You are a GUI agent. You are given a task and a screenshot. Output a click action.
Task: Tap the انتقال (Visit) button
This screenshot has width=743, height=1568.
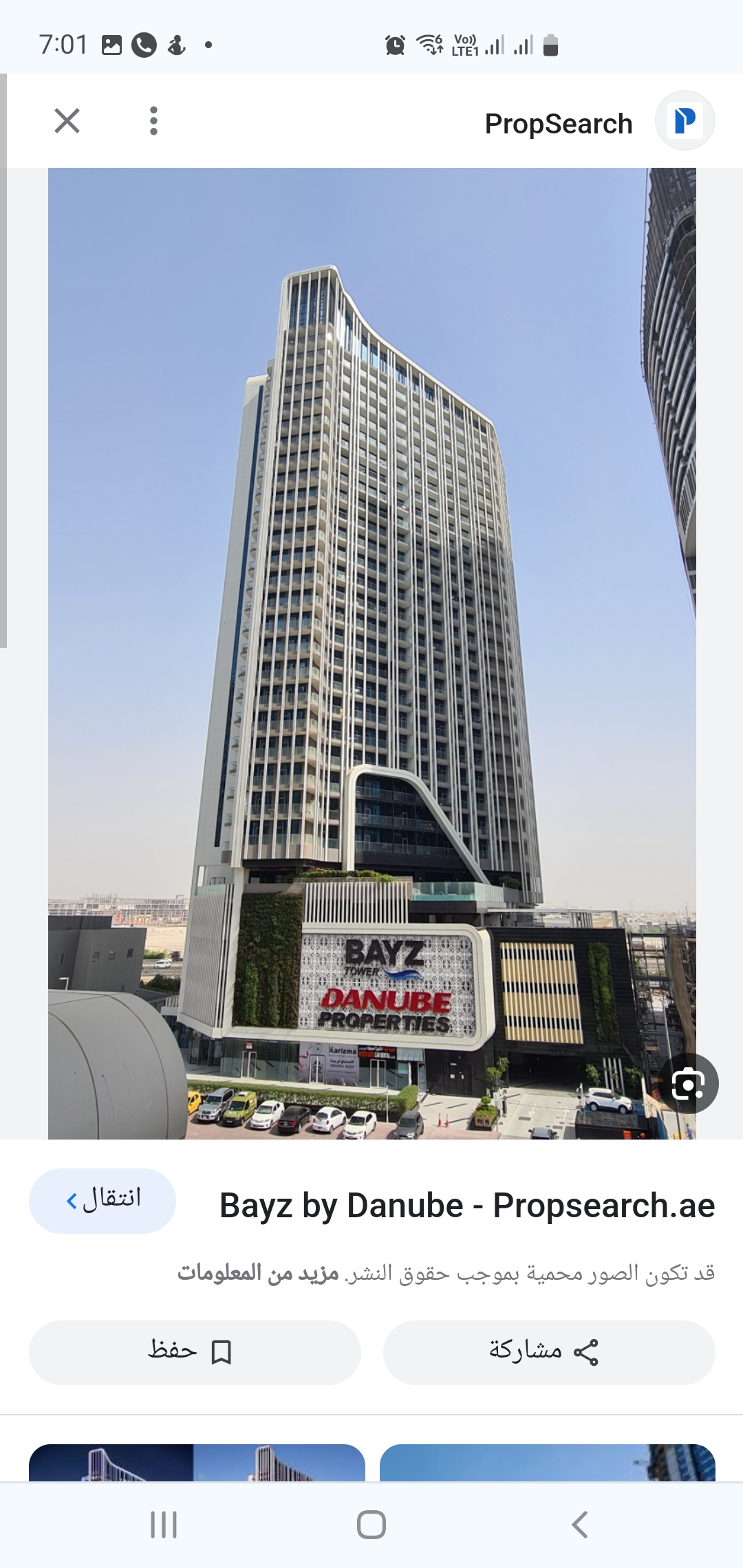(x=103, y=1200)
